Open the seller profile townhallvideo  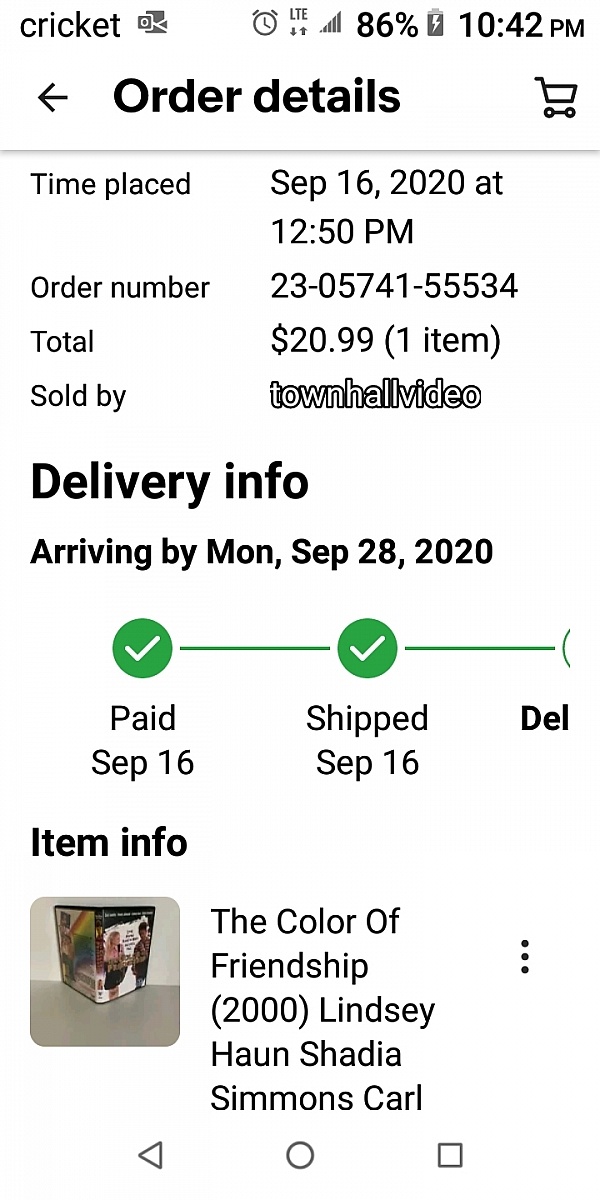coord(375,395)
